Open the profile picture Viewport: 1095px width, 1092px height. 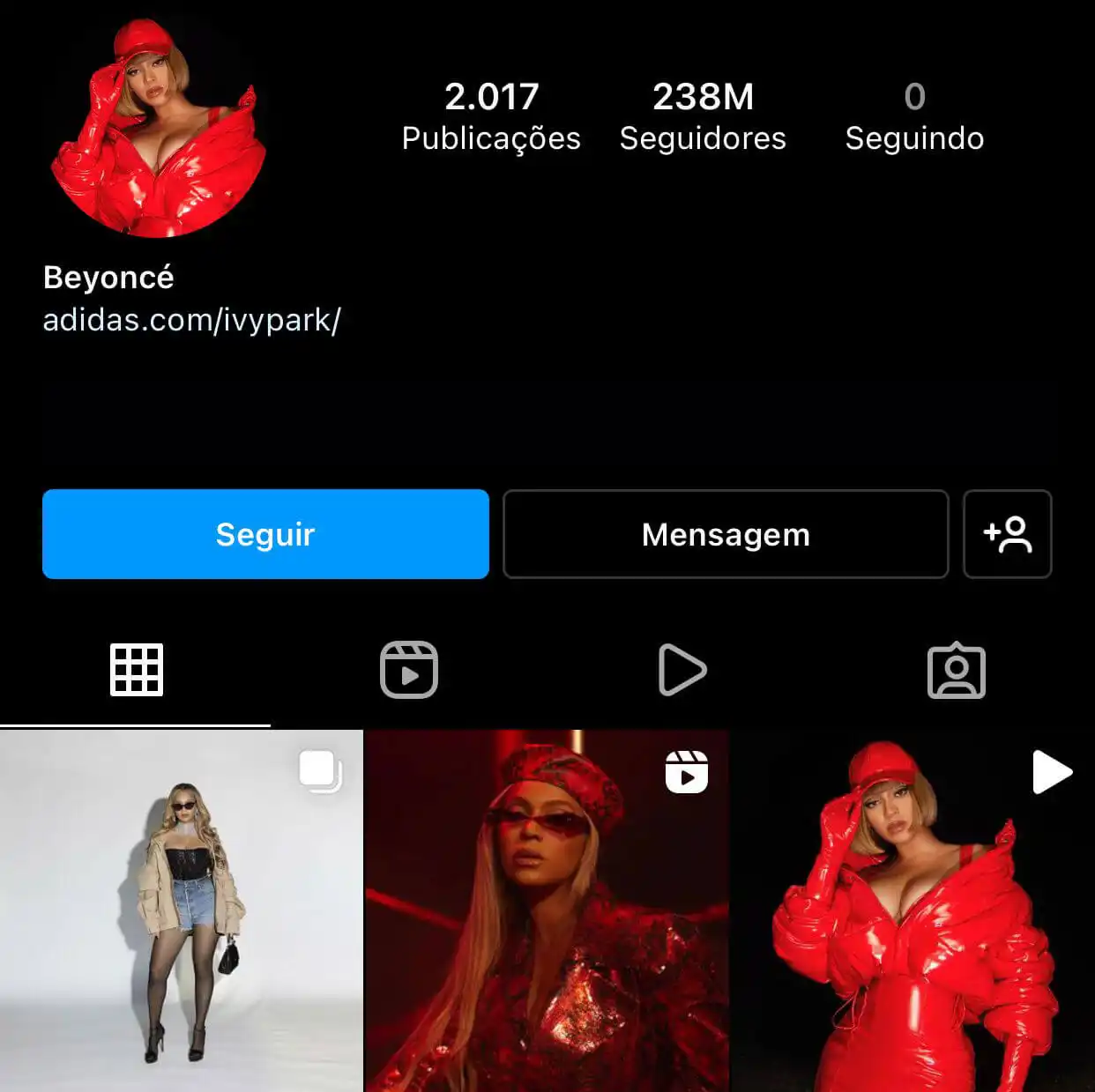click(x=158, y=130)
